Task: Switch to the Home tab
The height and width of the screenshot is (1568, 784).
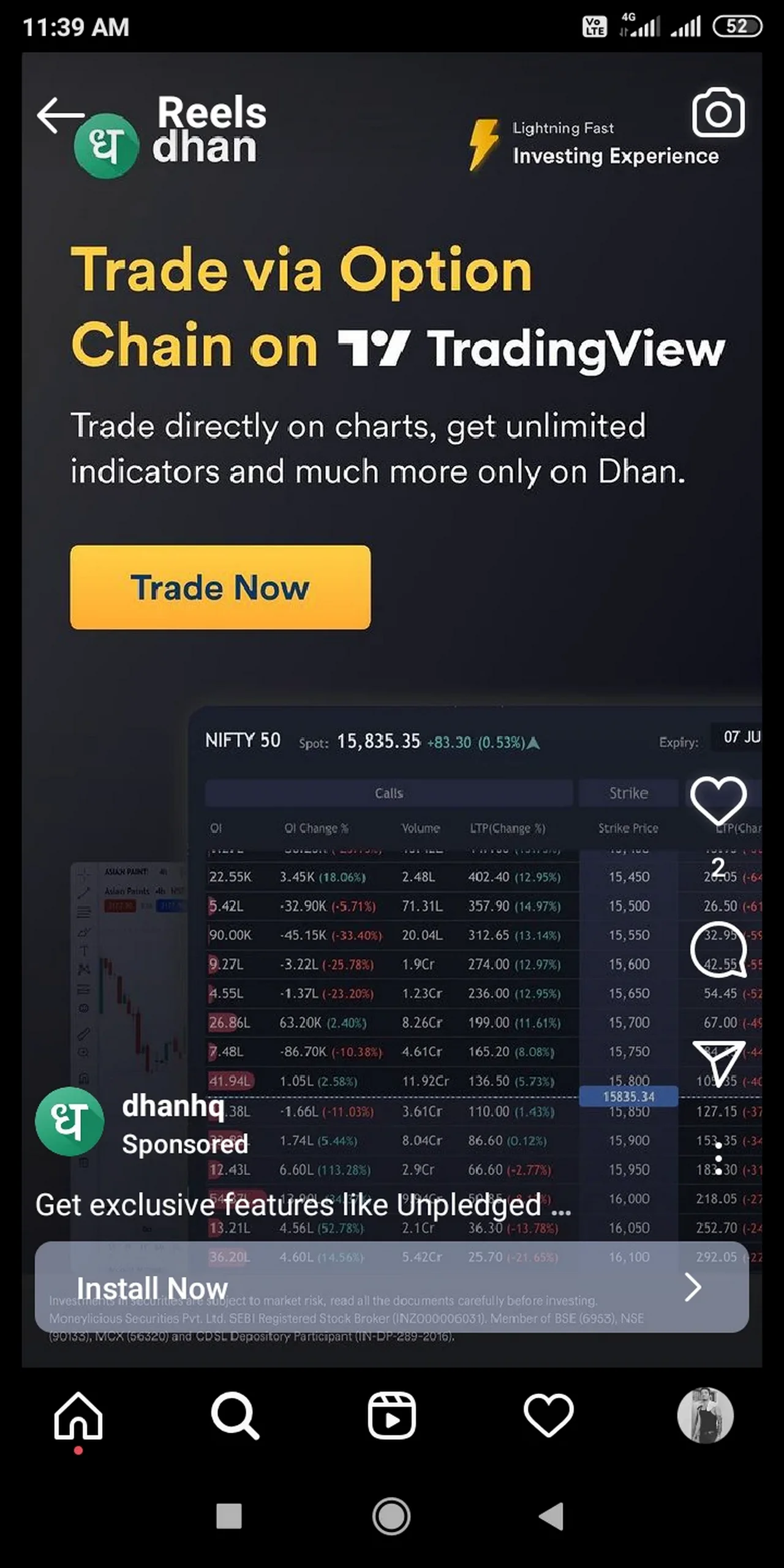Action: coord(78,1415)
